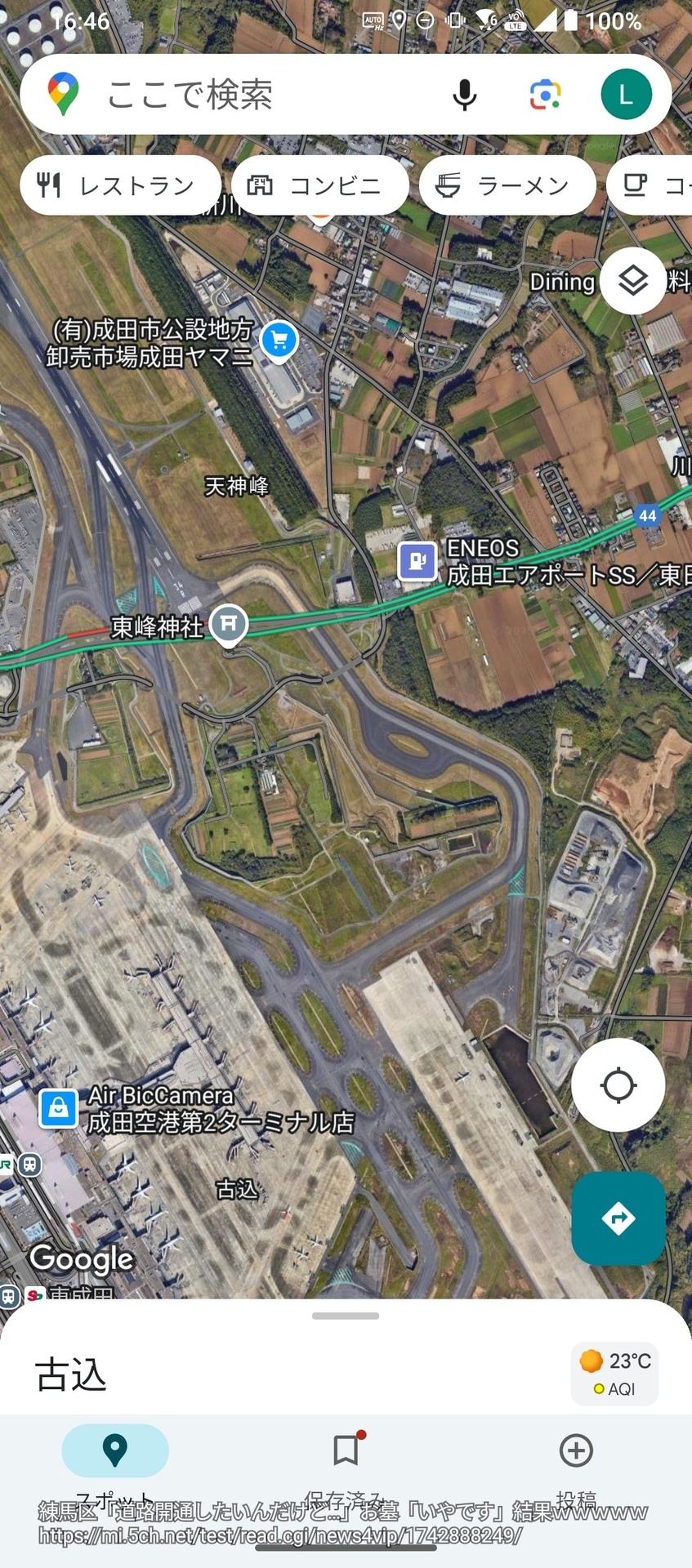Open the account profile avatar
692x1568 pixels.
tap(626, 95)
